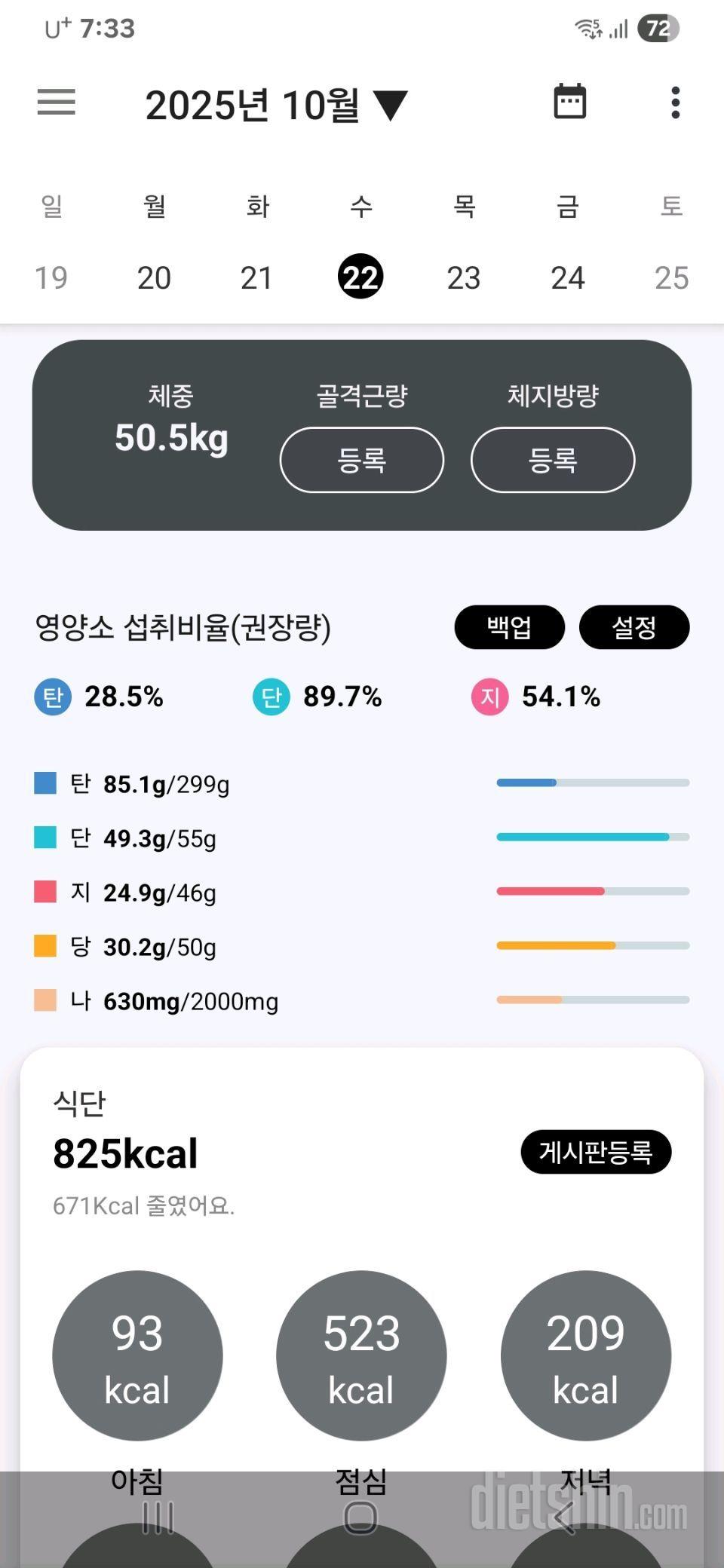Tap the system home button
724x1568 pixels.
(x=360, y=1517)
